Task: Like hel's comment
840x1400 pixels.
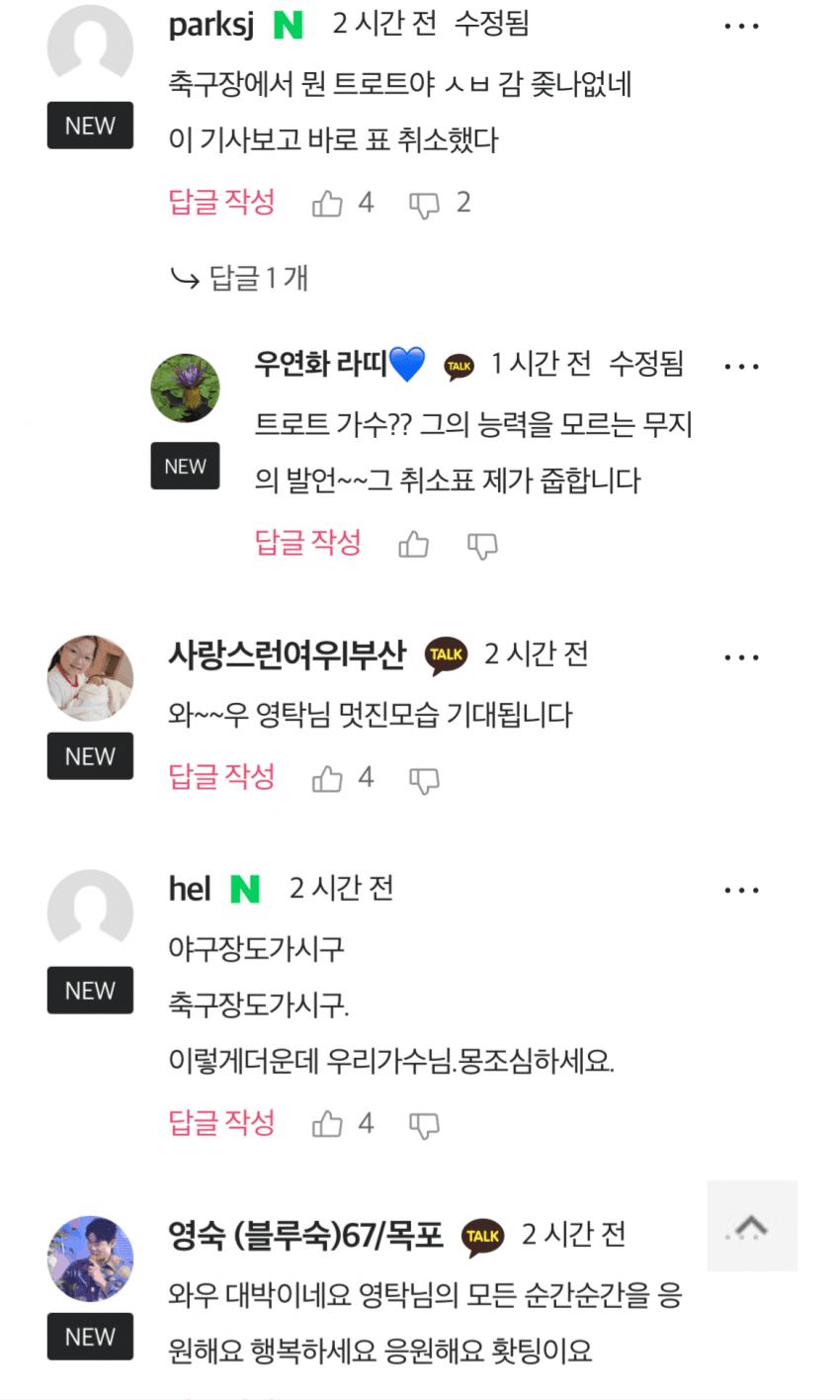Action: pos(328,1124)
